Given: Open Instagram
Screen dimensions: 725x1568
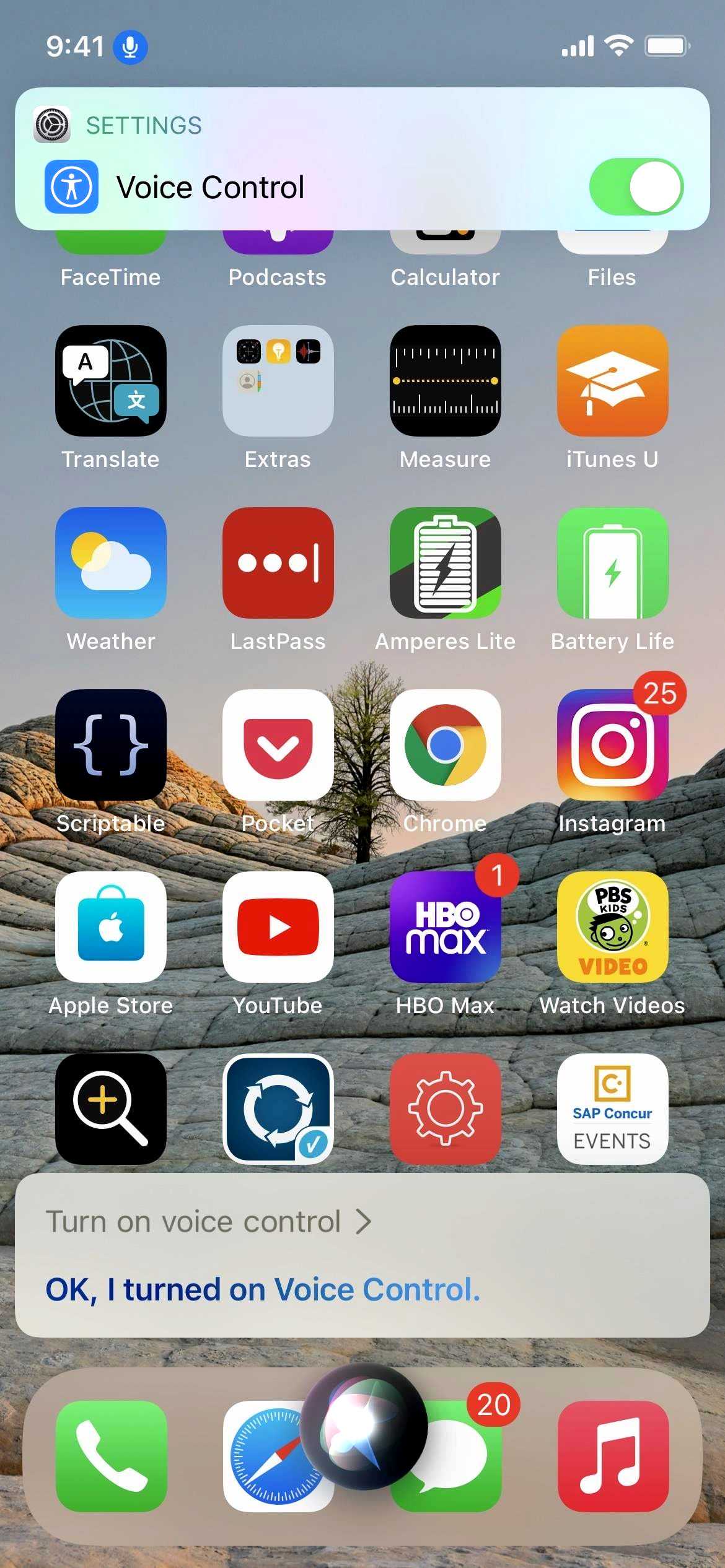Looking at the screenshot, I should pos(612,744).
